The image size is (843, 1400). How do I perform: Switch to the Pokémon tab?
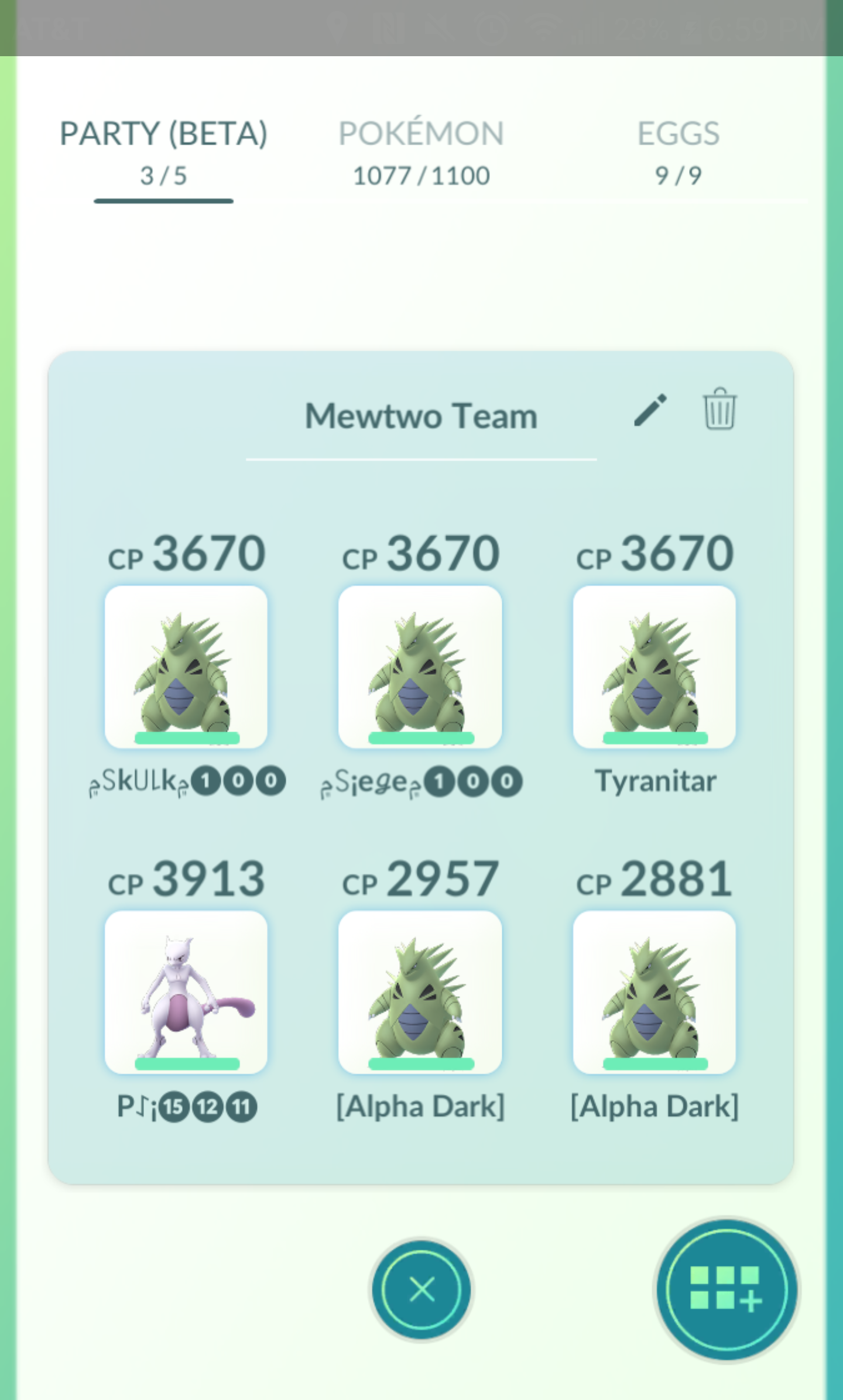click(x=421, y=153)
